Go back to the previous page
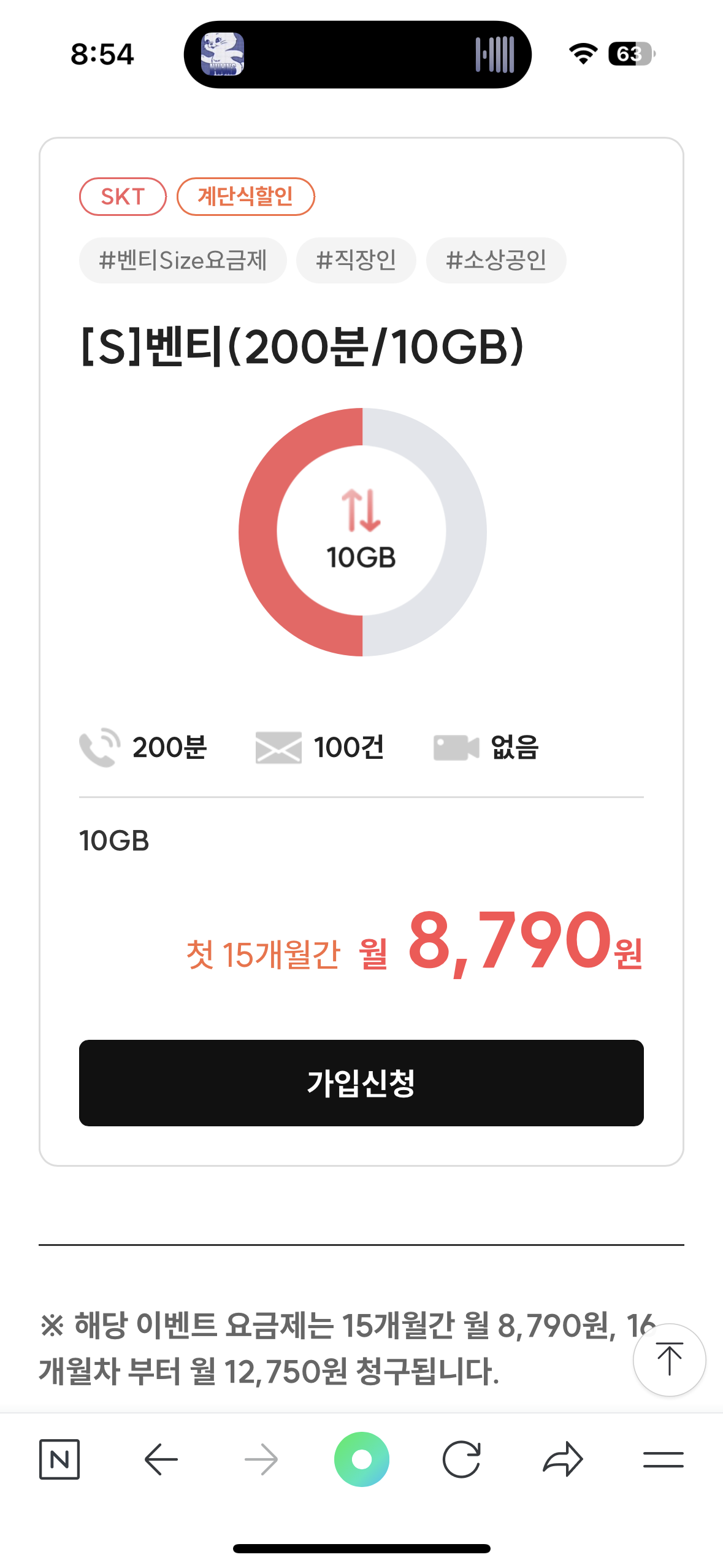The width and height of the screenshot is (723, 1568). (161, 1459)
